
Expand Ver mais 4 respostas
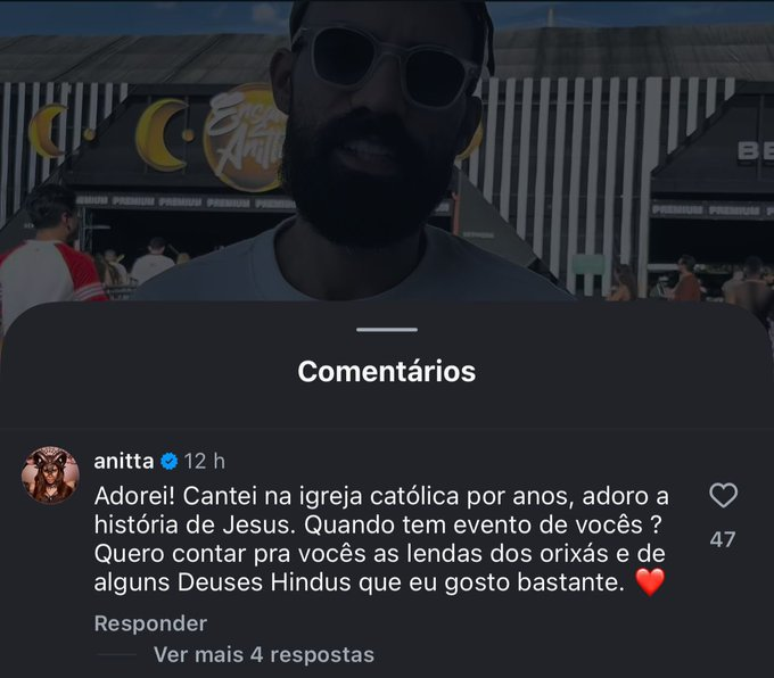point(263,655)
